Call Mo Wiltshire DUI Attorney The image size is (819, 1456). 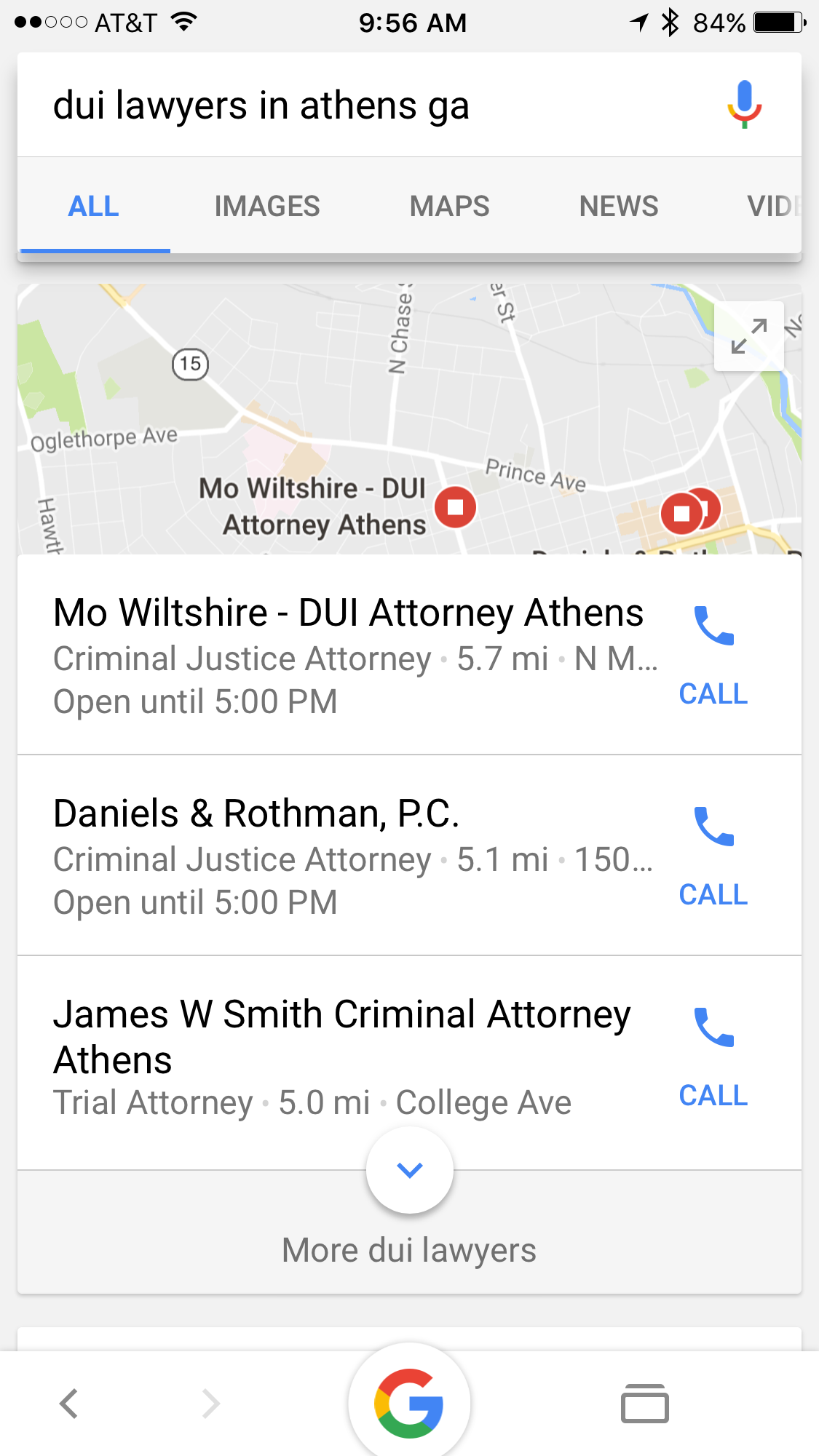pyautogui.click(x=713, y=655)
